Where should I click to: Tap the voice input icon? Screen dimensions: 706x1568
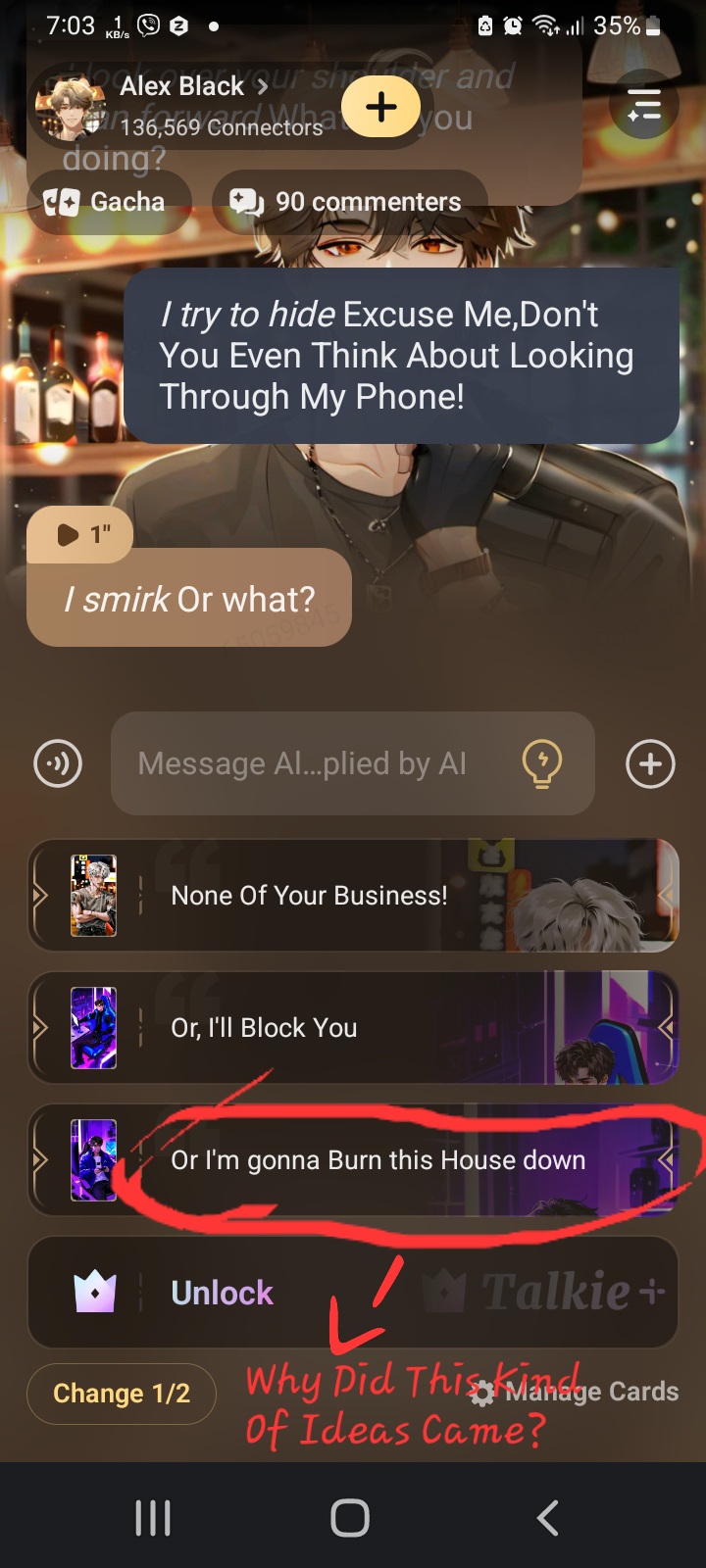click(58, 763)
